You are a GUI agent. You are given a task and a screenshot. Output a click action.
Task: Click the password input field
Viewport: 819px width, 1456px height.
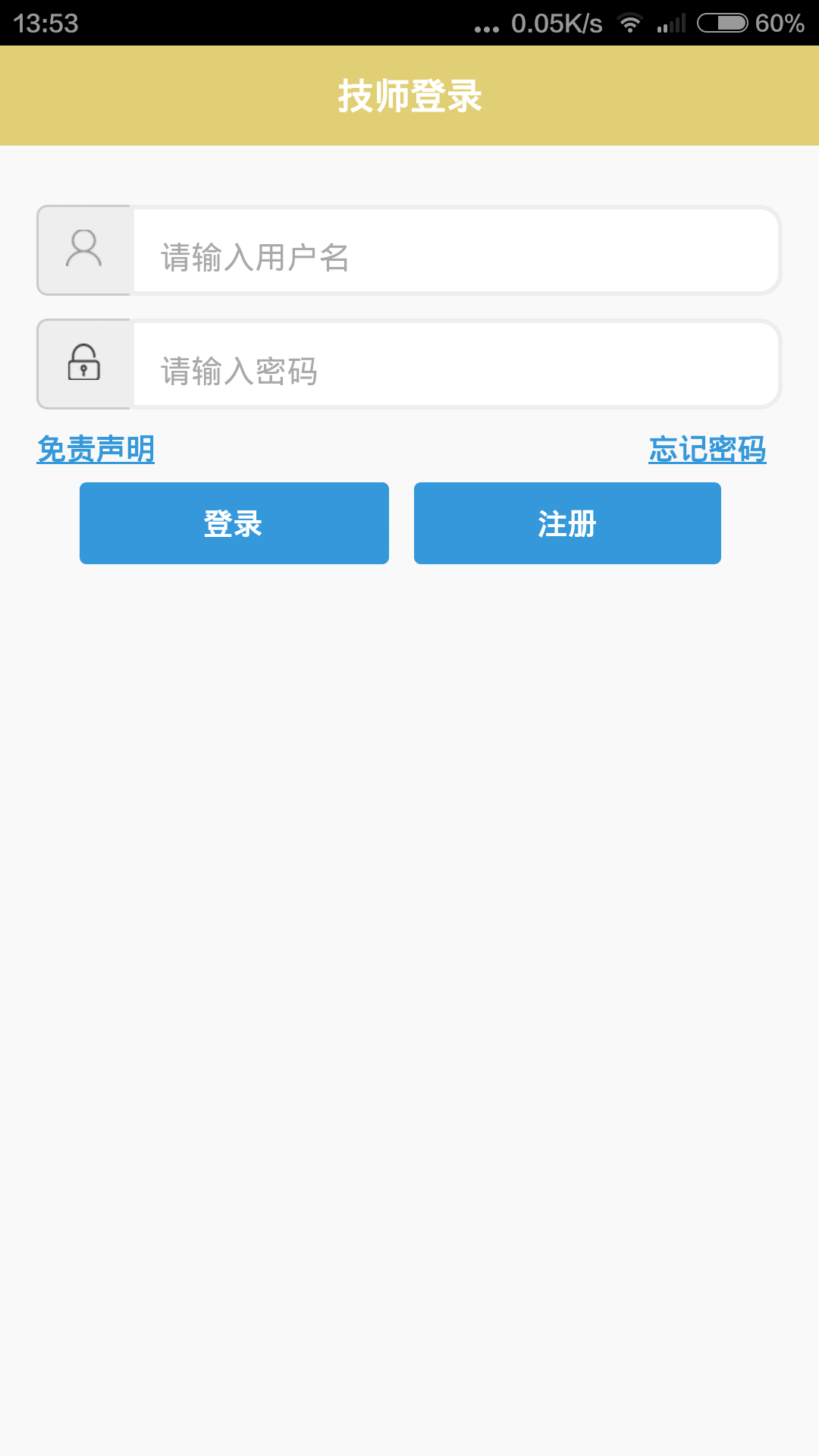(455, 364)
